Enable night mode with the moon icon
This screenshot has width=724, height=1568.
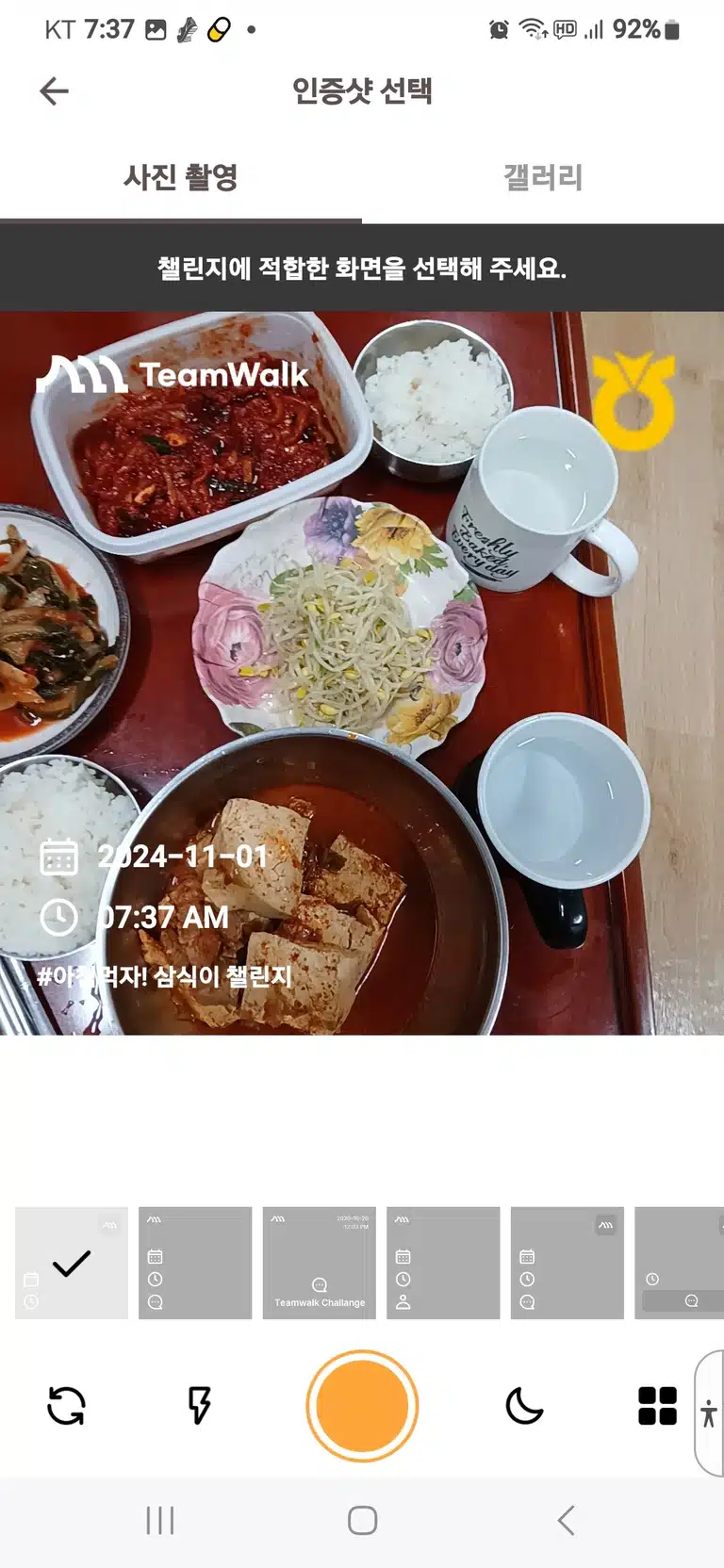pos(524,1406)
